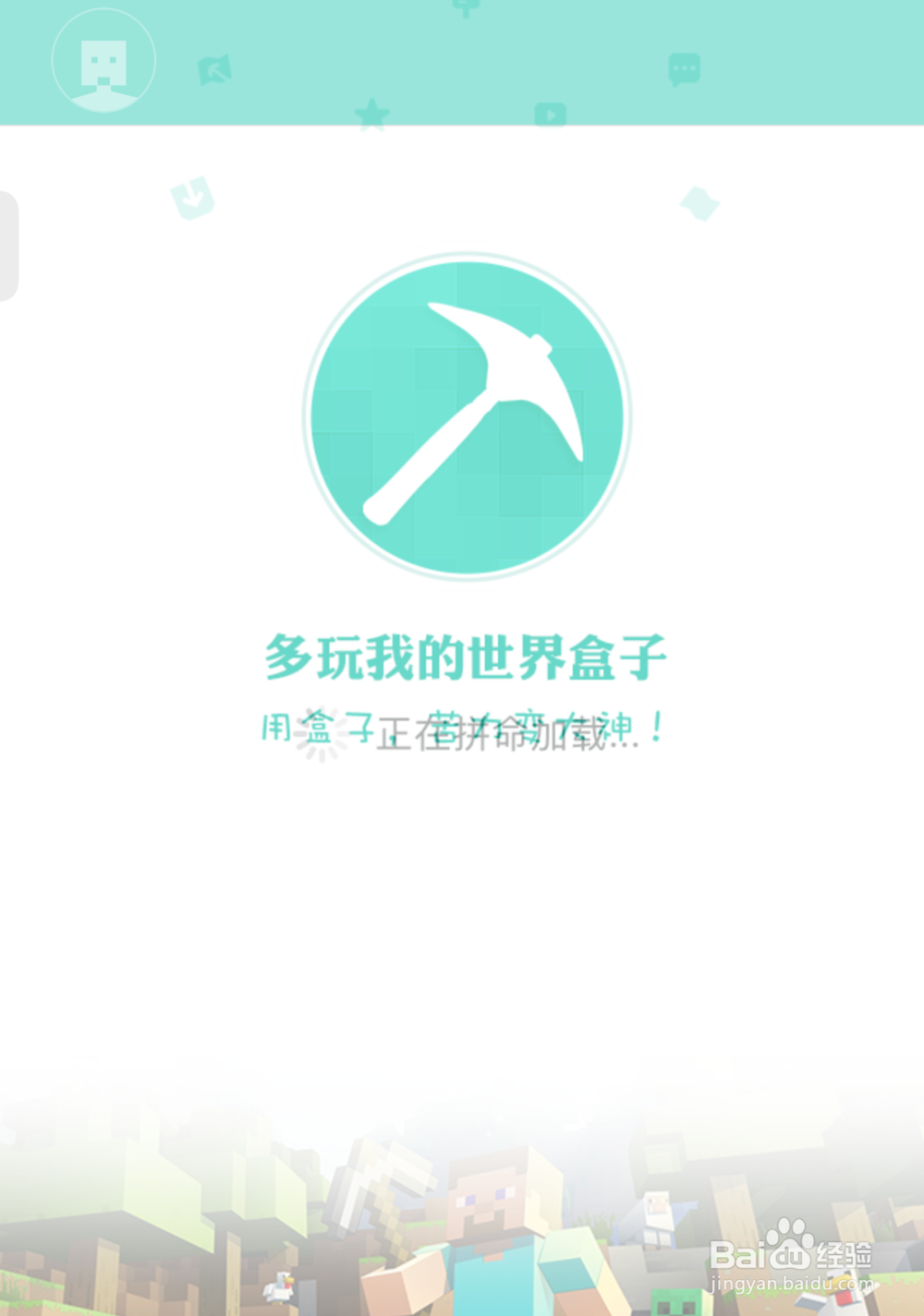Tap the download arrow tile icon
Viewport: 924px width, 1316px height.
coord(191,199)
